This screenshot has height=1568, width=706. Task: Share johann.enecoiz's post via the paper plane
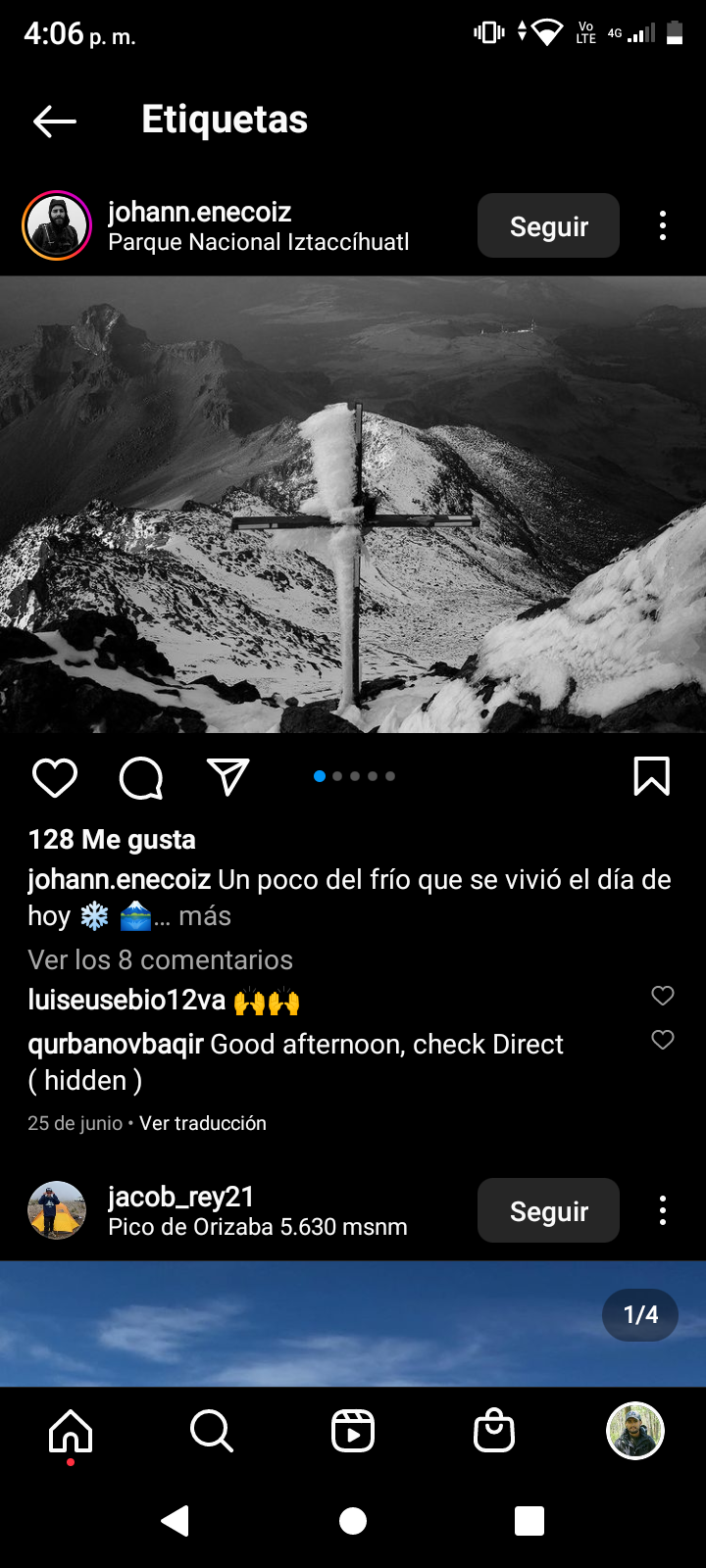(227, 777)
